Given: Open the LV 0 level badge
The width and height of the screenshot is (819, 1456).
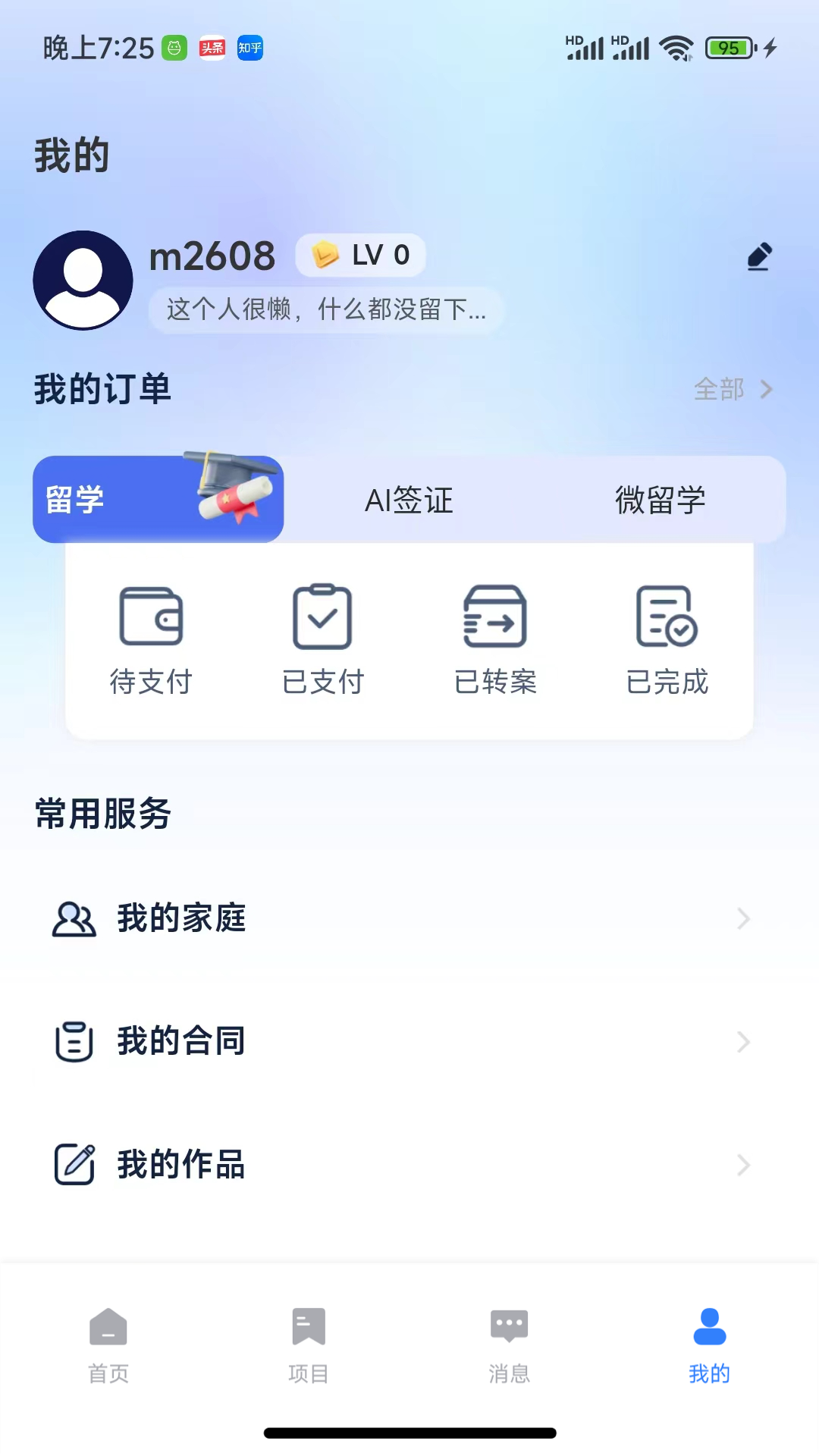Looking at the screenshot, I should [x=361, y=255].
